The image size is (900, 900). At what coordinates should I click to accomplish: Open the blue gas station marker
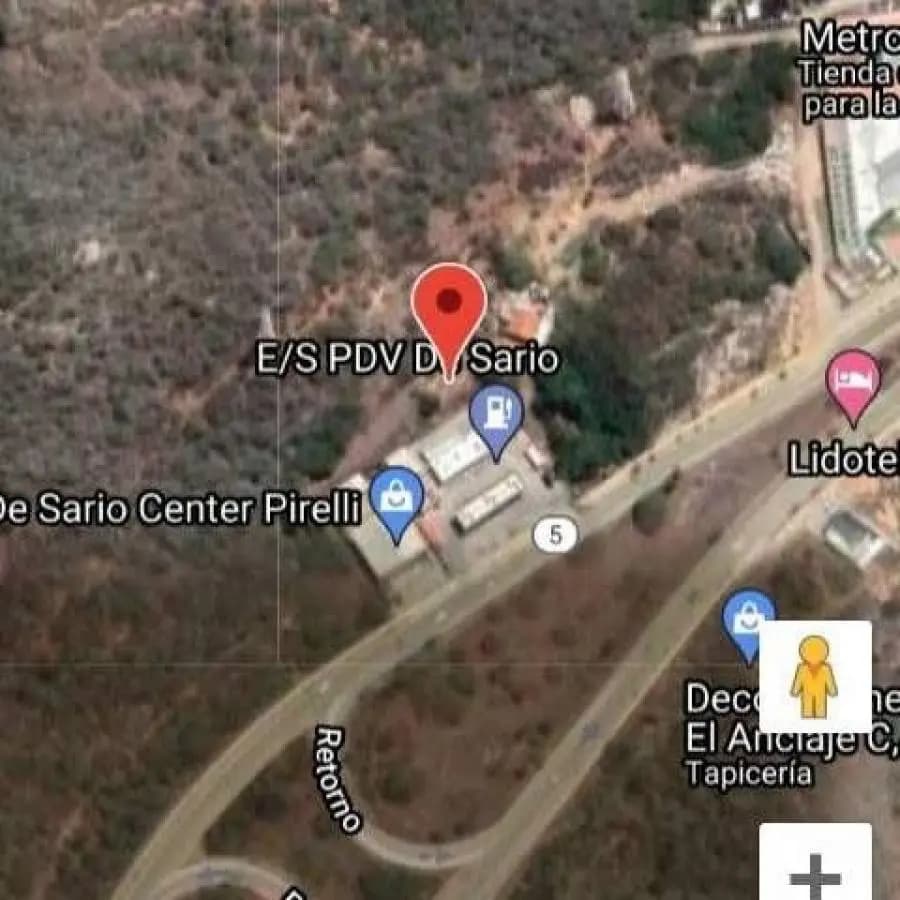(497, 413)
